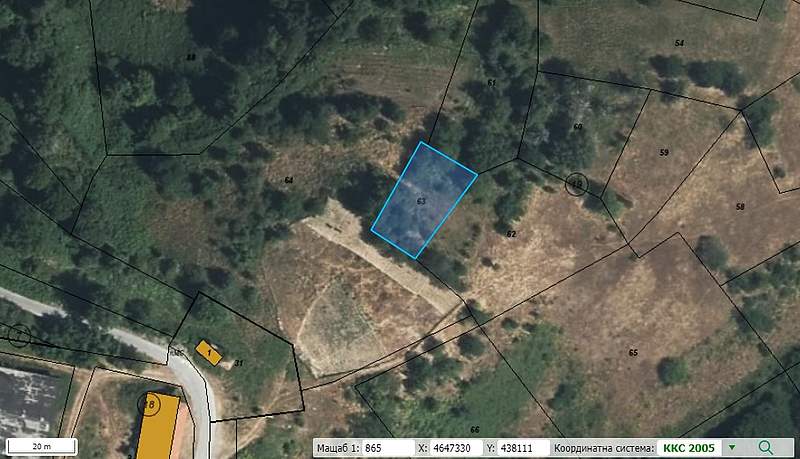Screen dimensions: 800x459
Task: Select the highlighted parcel 63 on the map
Action: click(424, 200)
